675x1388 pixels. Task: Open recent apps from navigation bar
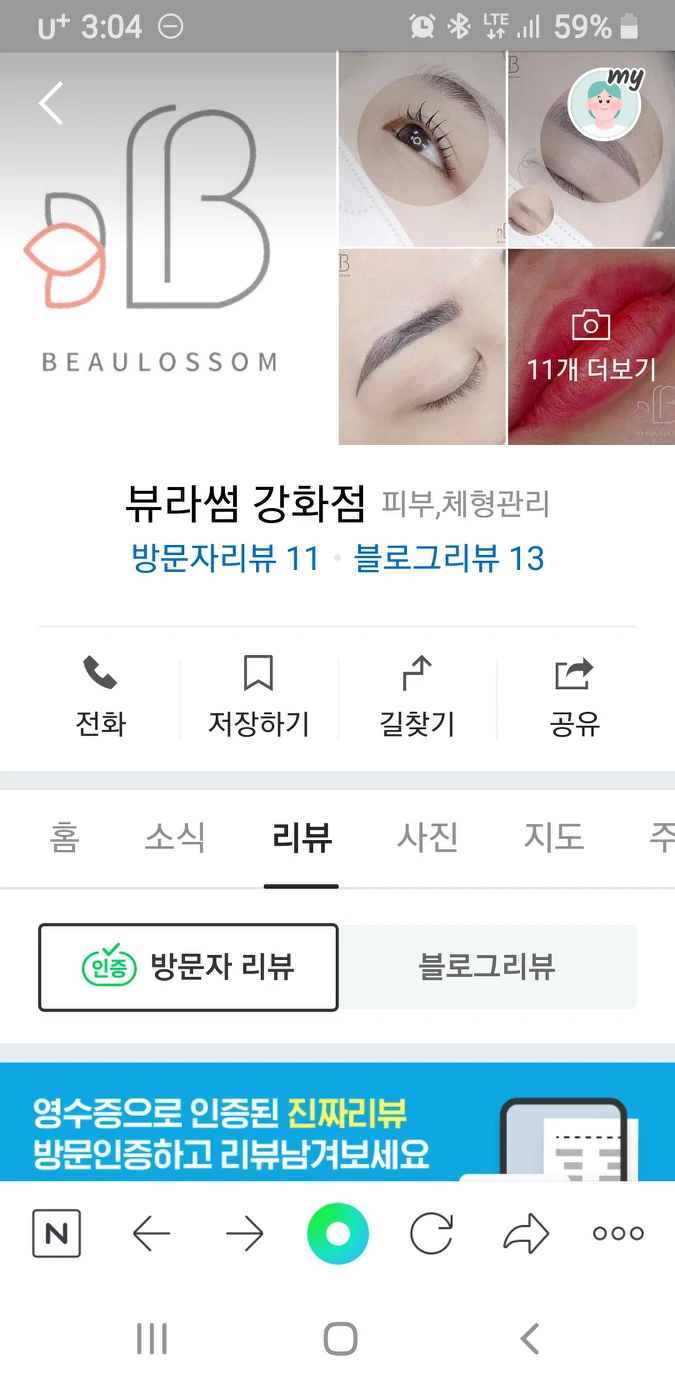coord(151,1338)
